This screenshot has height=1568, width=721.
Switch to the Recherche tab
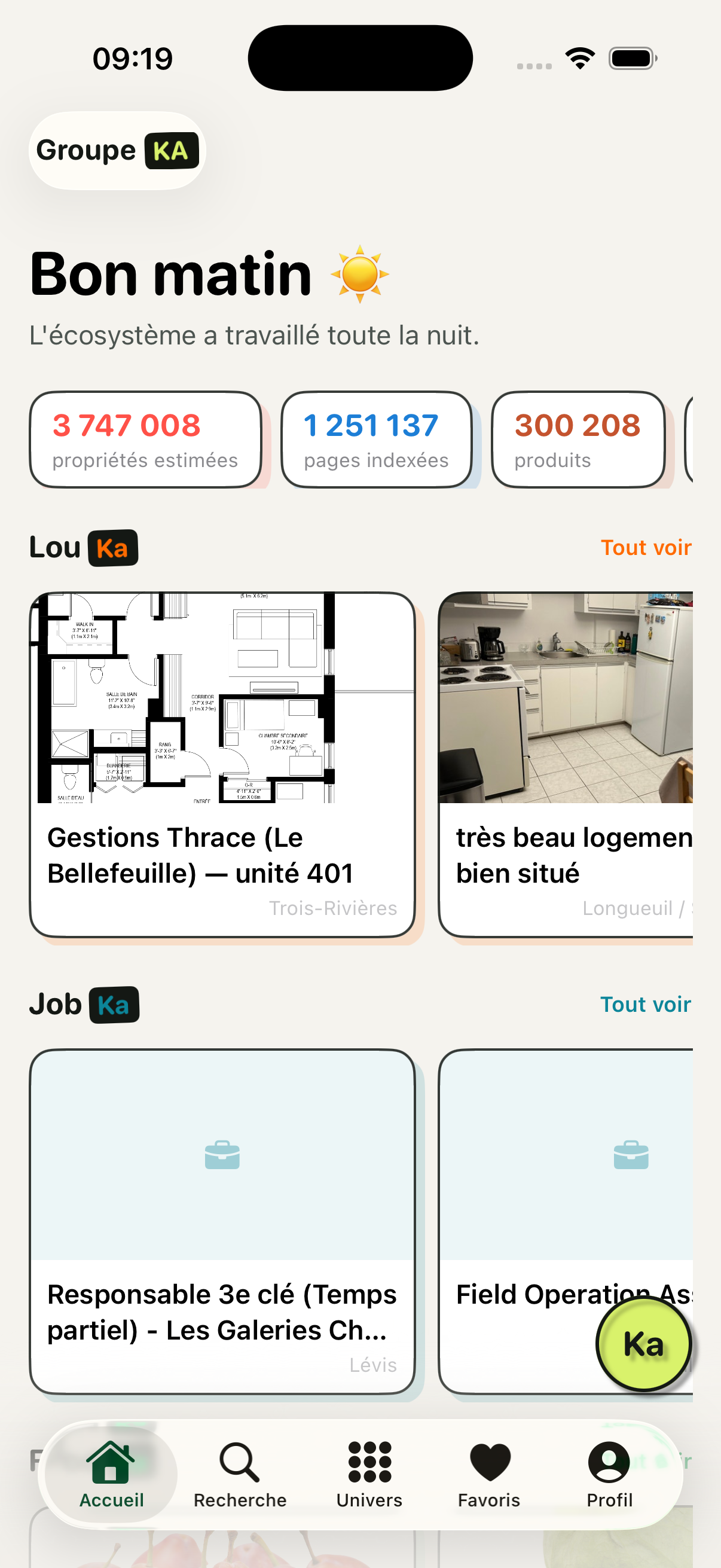(x=240, y=1474)
